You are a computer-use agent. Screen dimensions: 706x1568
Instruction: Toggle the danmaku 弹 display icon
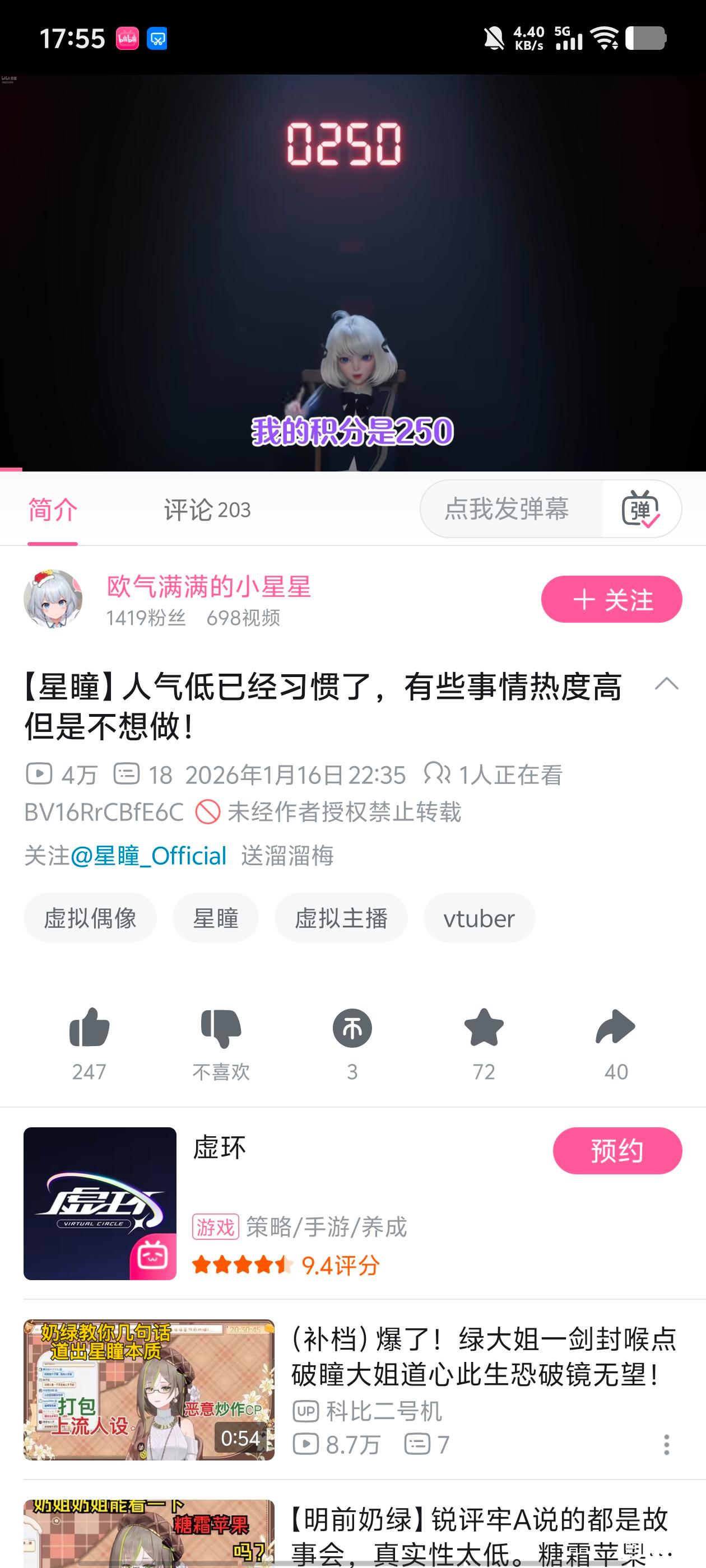640,509
